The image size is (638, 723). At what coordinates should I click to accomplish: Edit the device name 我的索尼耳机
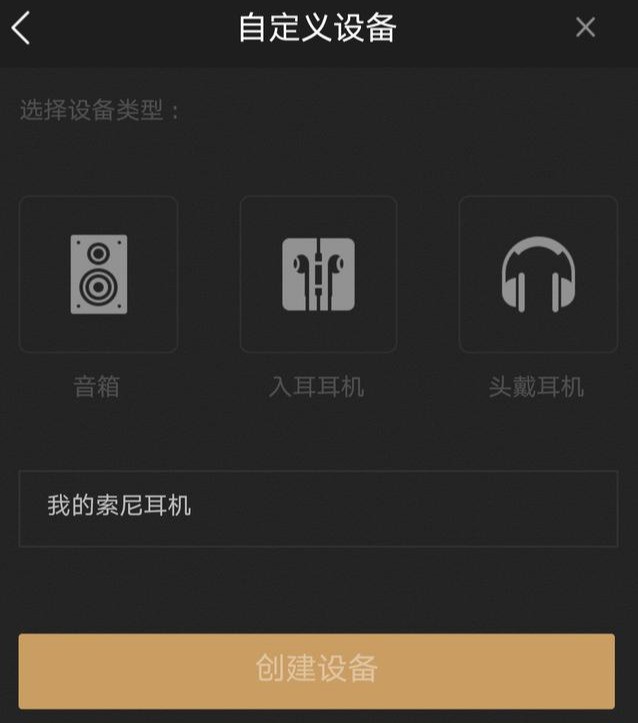pos(318,508)
